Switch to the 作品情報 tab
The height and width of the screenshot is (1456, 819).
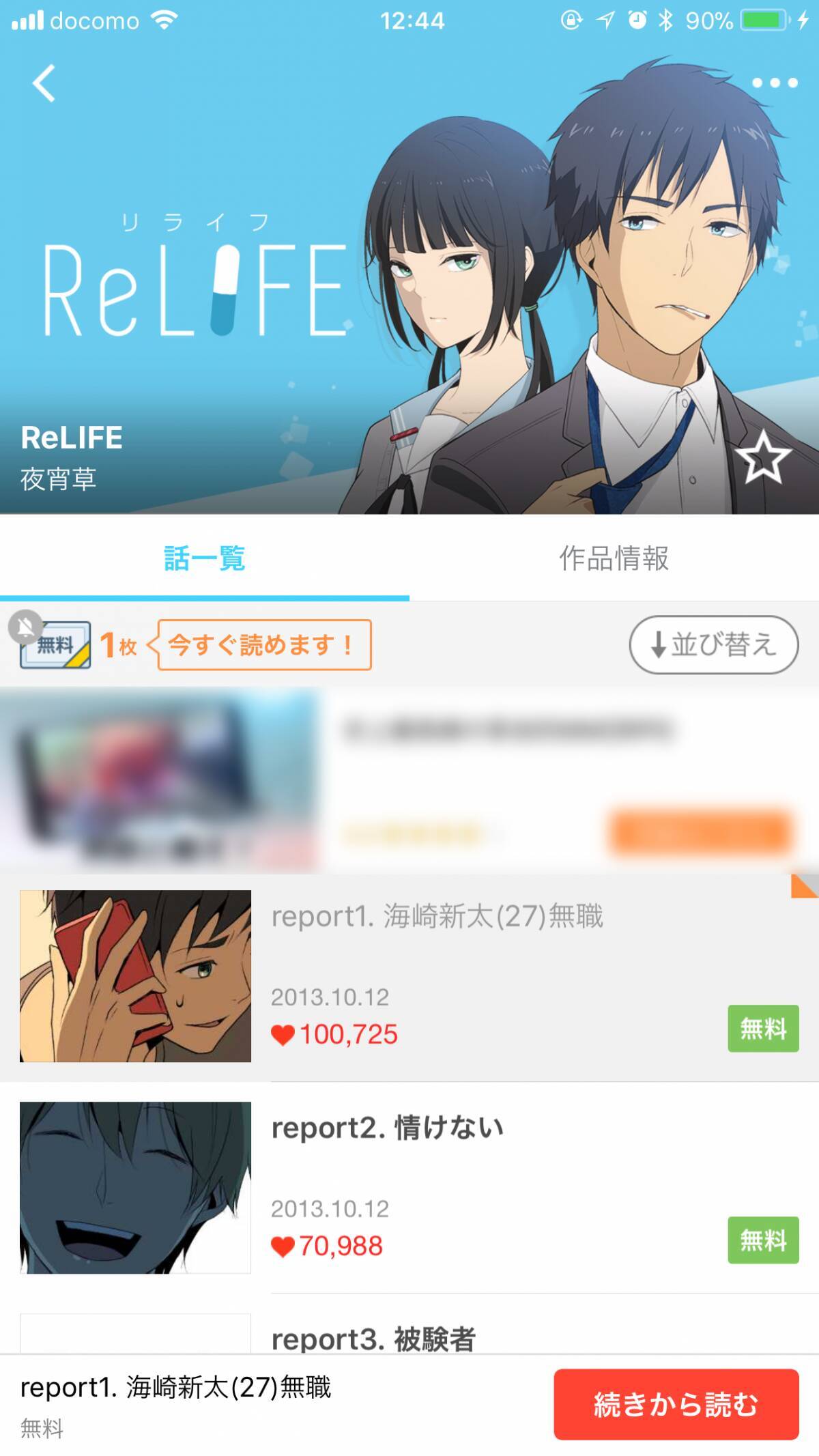click(614, 558)
